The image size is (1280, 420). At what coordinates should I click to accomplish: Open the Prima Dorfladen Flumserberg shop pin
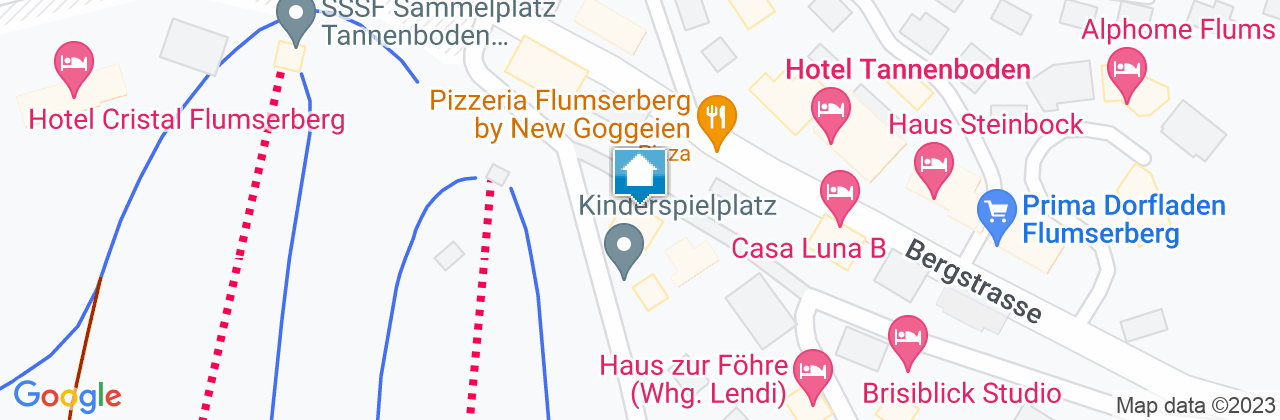(996, 209)
